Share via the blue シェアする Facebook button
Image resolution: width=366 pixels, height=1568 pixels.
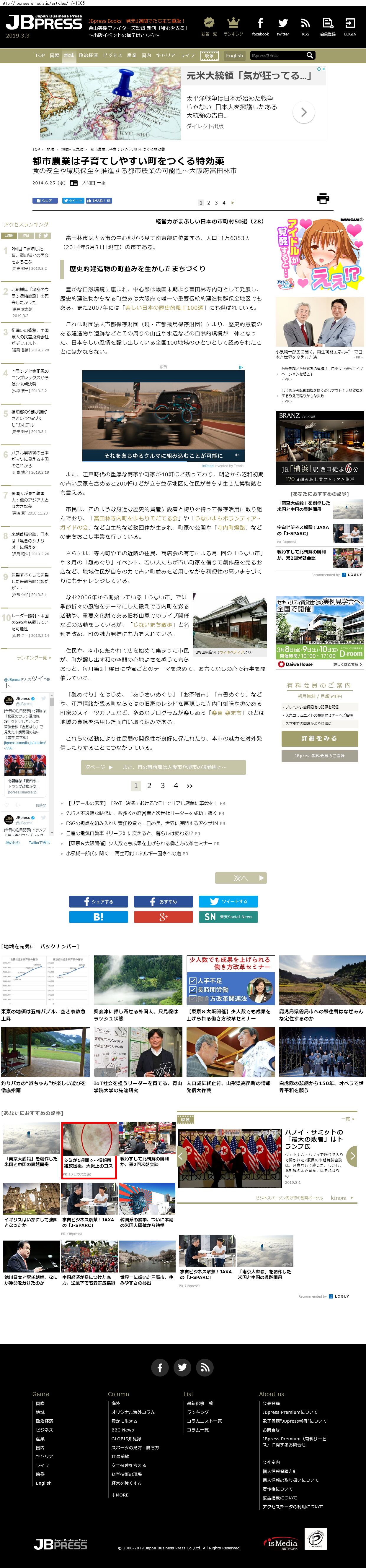99,902
